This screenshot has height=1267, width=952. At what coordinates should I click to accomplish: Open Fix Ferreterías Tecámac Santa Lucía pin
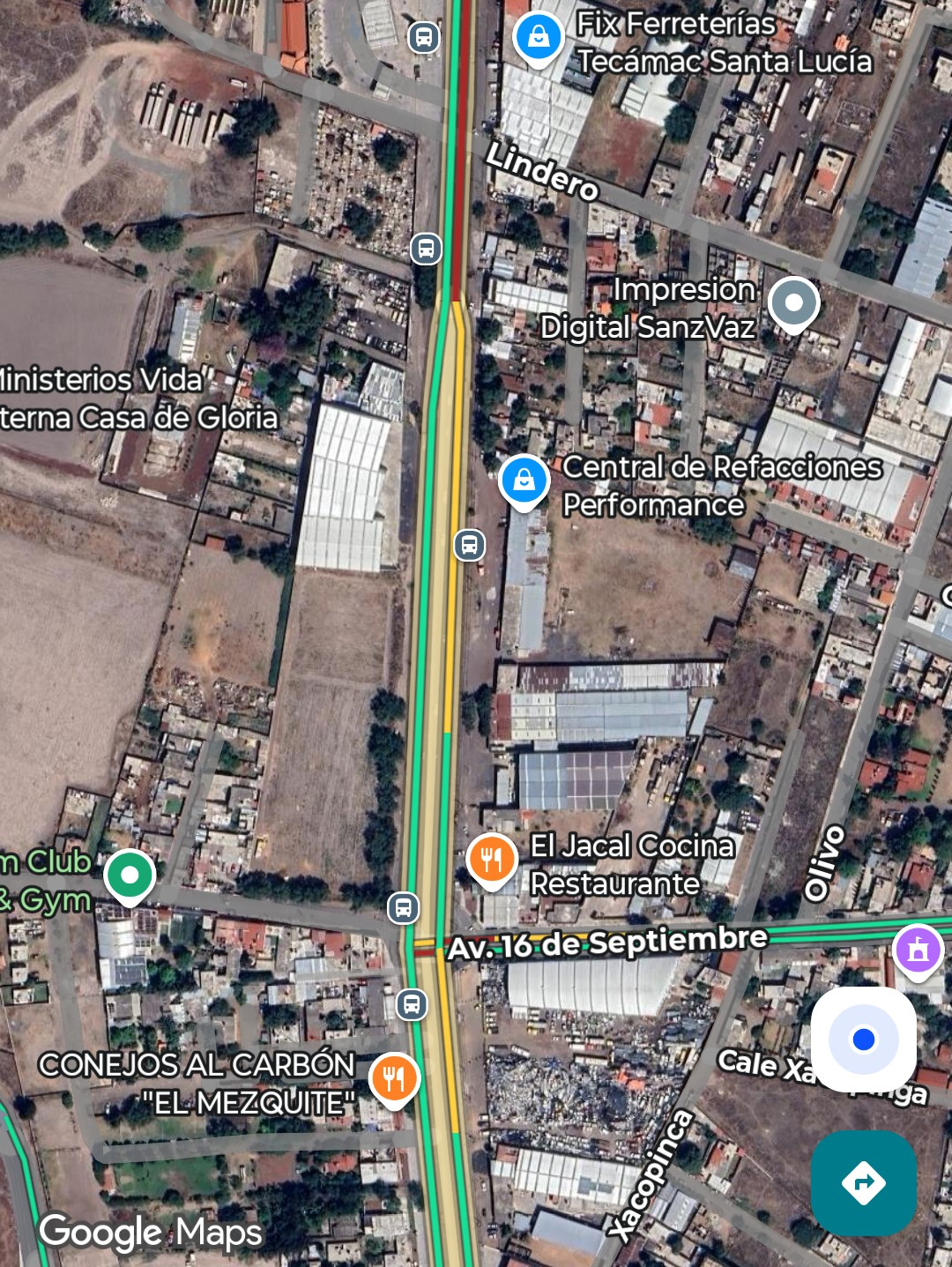538,38
